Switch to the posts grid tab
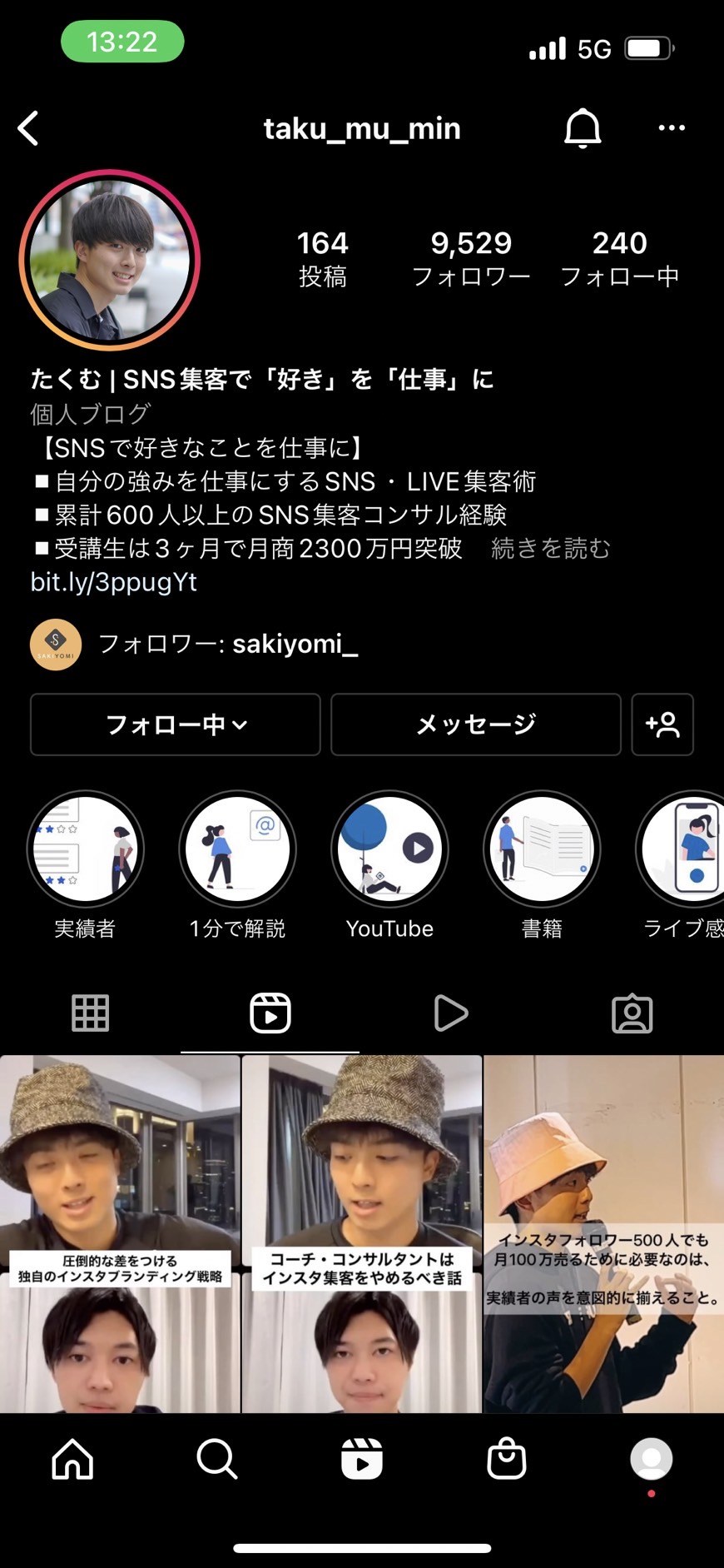This screenshot has height=1568, width=724. point(90,1013)
